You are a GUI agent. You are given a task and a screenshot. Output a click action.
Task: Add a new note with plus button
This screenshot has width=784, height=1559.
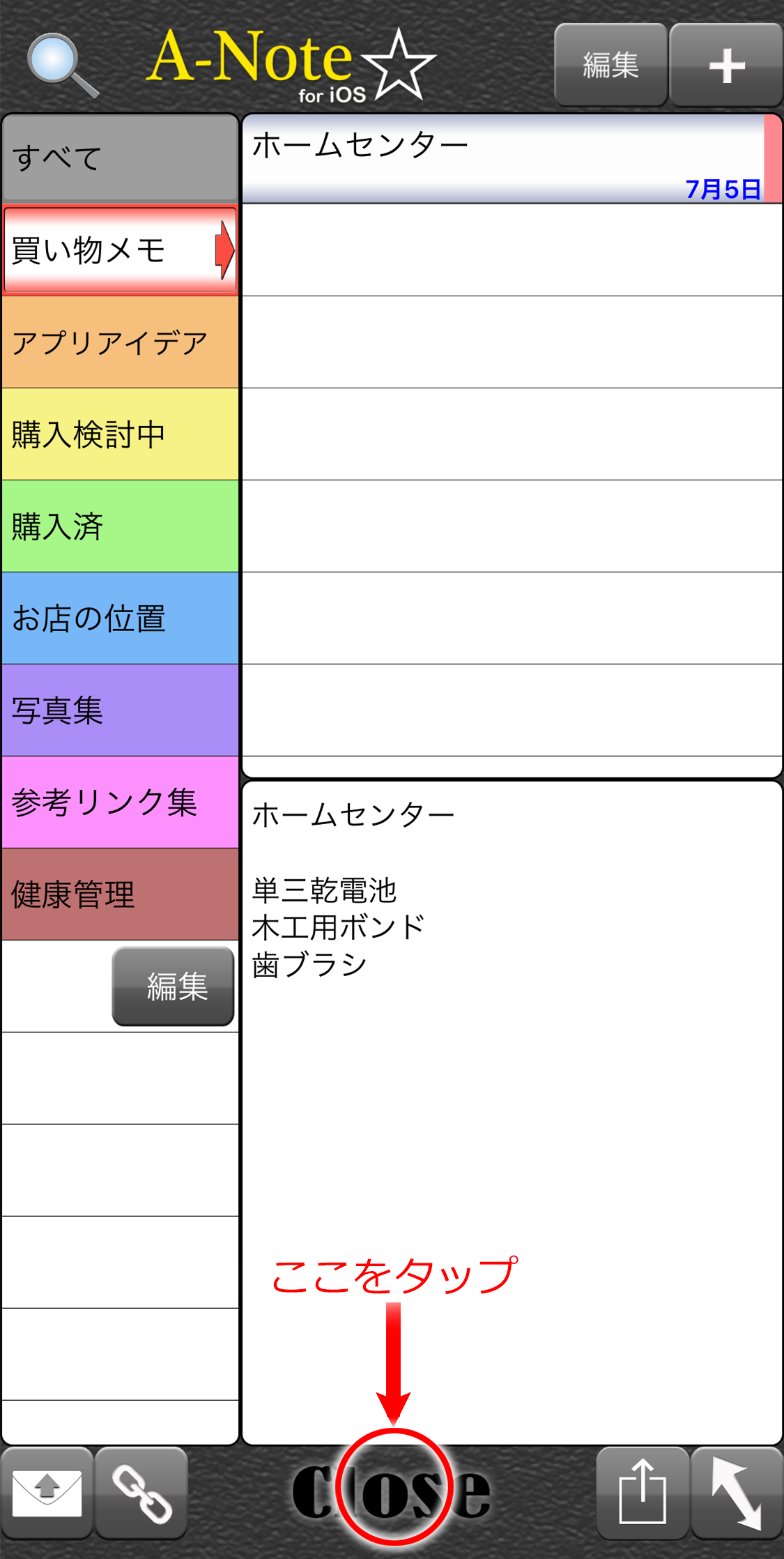pyautogui.click(x=726, y=65)
